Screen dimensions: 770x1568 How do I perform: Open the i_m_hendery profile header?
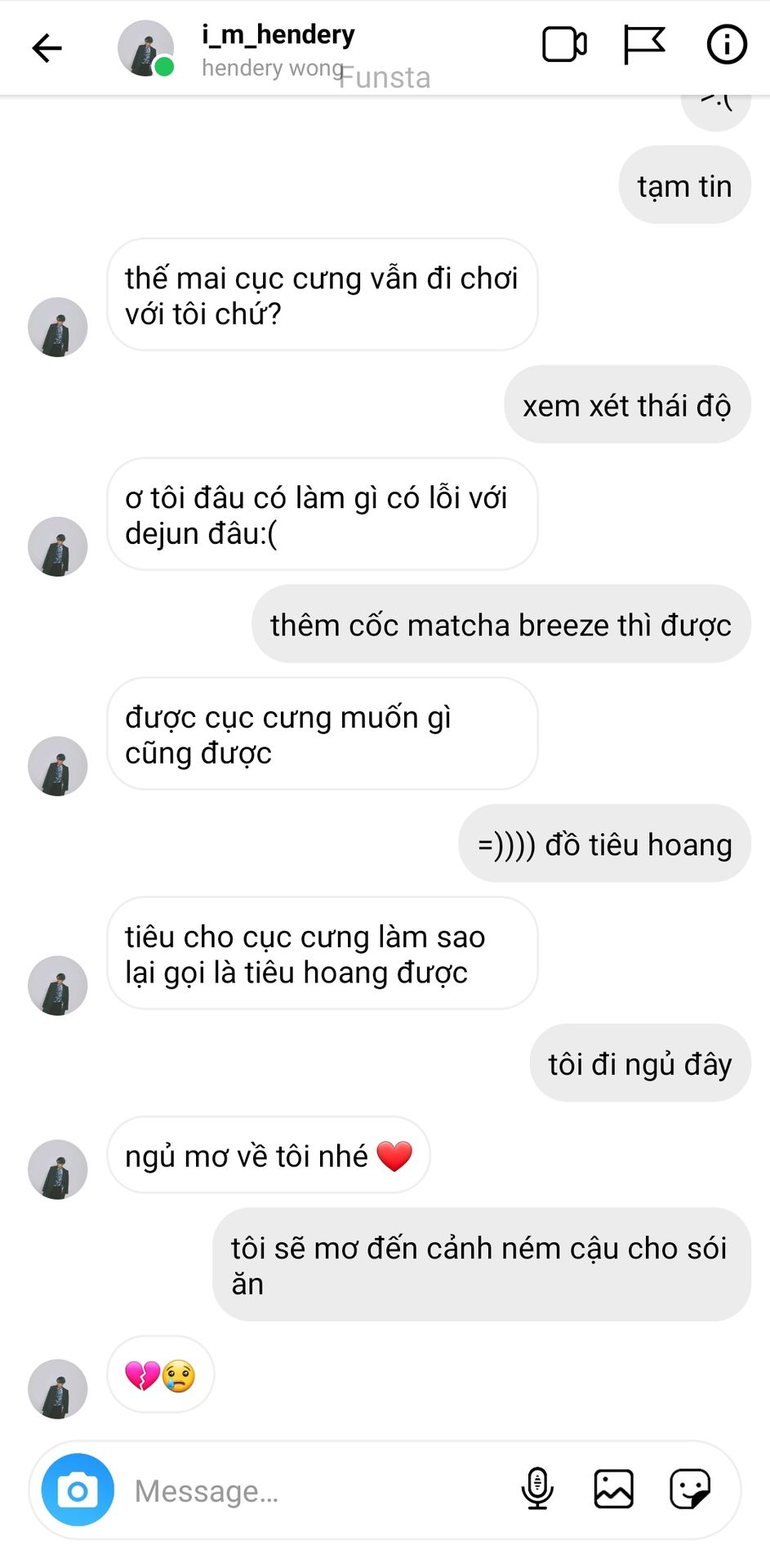[x=278, y=49]
